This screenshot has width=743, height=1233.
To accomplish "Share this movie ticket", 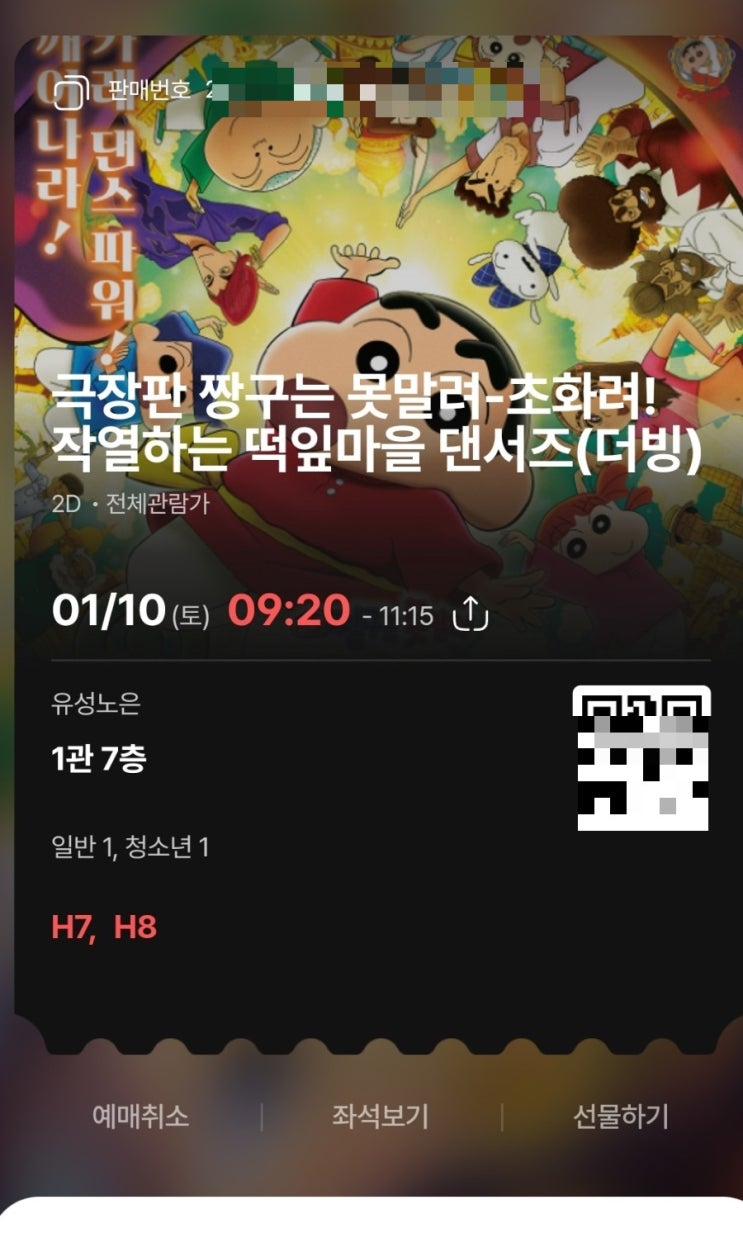I will 470,613.
